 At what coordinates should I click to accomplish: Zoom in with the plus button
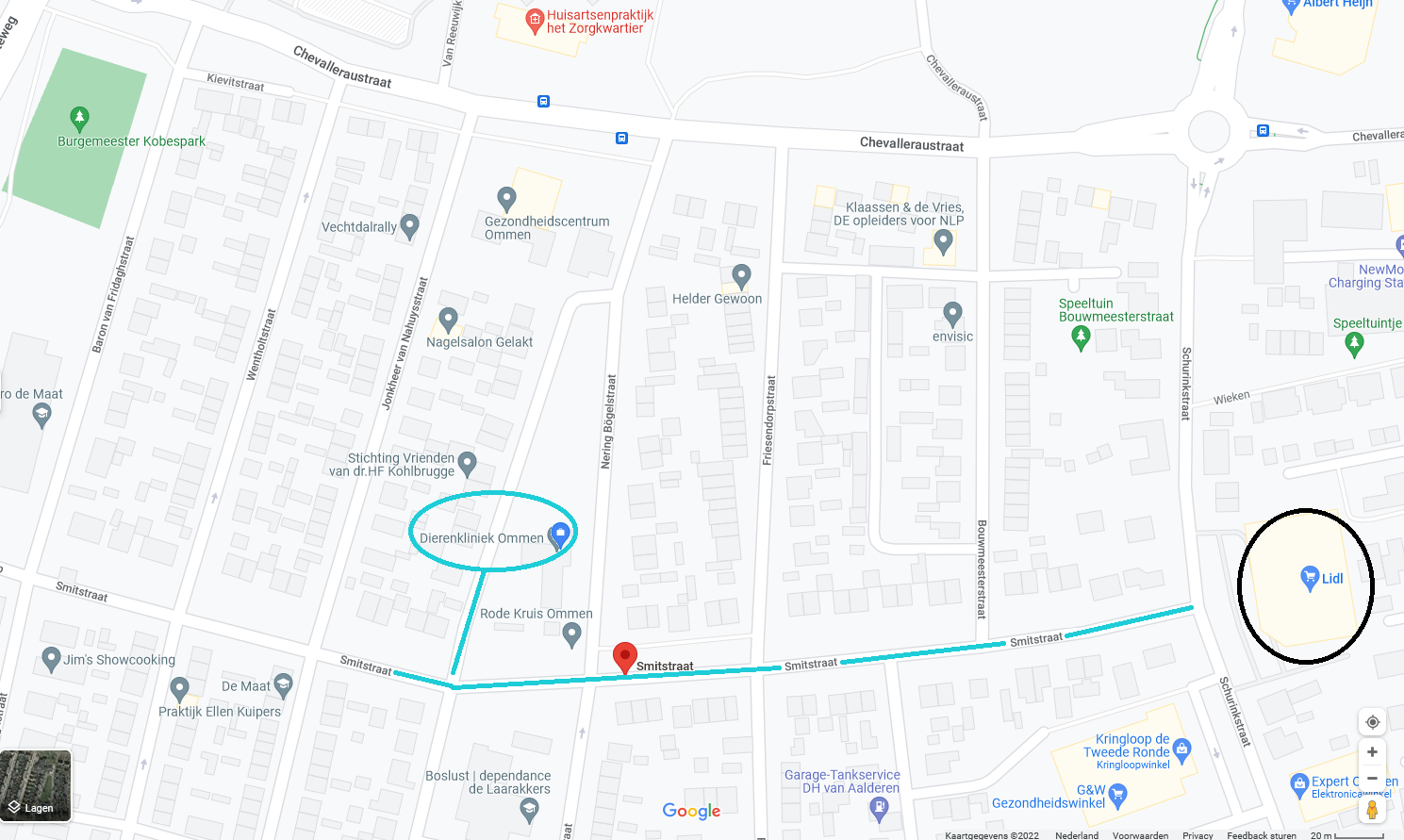1372,752
